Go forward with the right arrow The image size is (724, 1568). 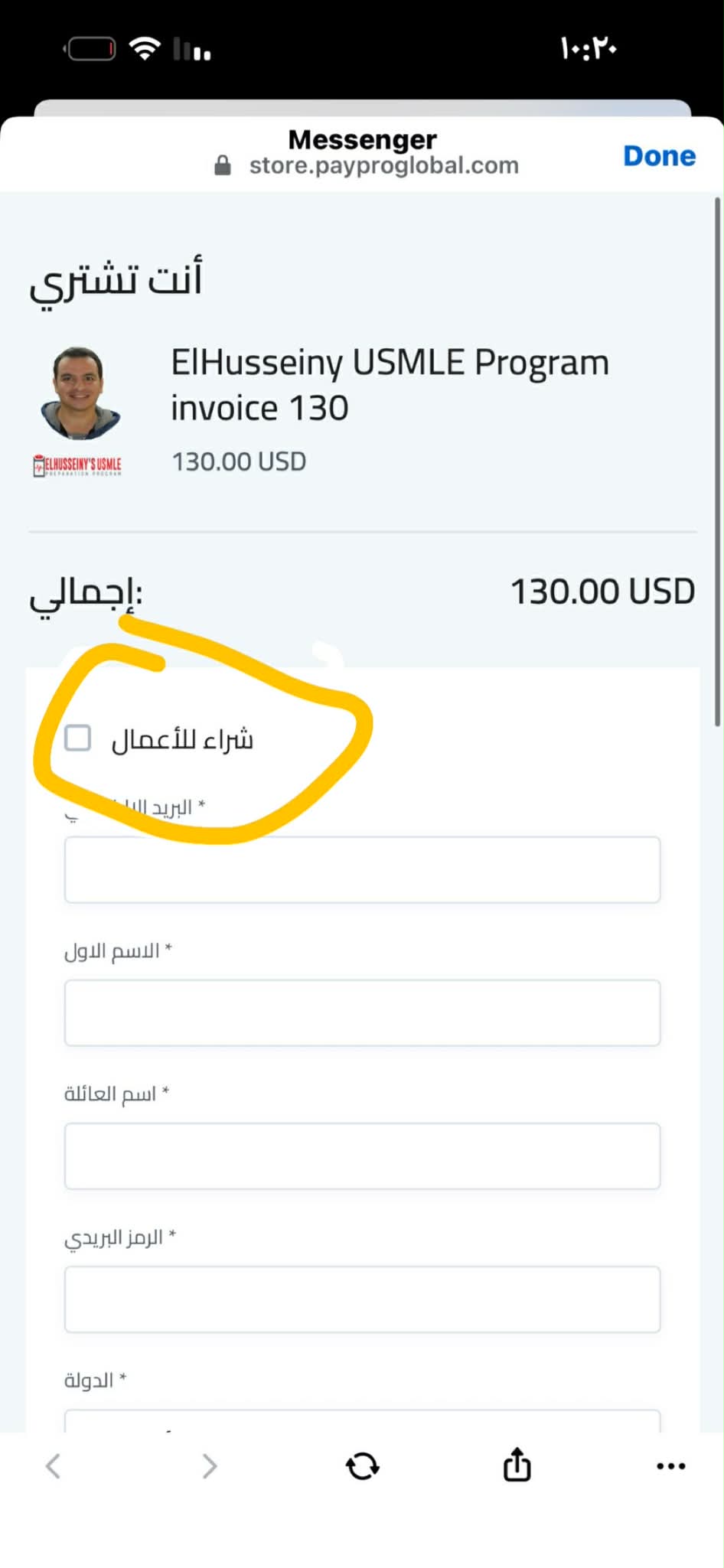[209, 1466]
